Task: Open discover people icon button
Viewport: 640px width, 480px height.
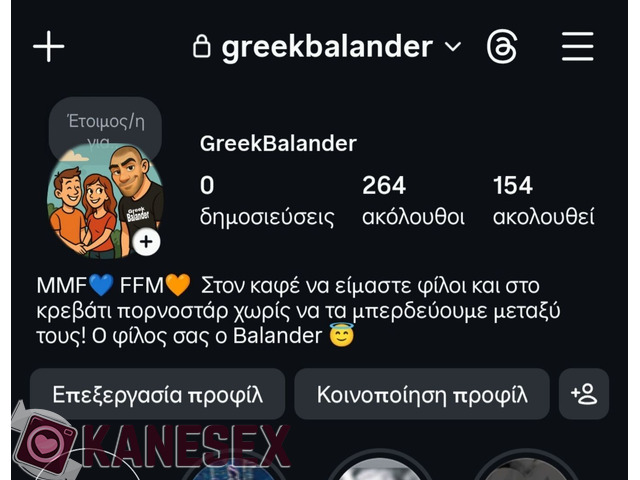Action: pyautogui.click(x=584, y=394)
